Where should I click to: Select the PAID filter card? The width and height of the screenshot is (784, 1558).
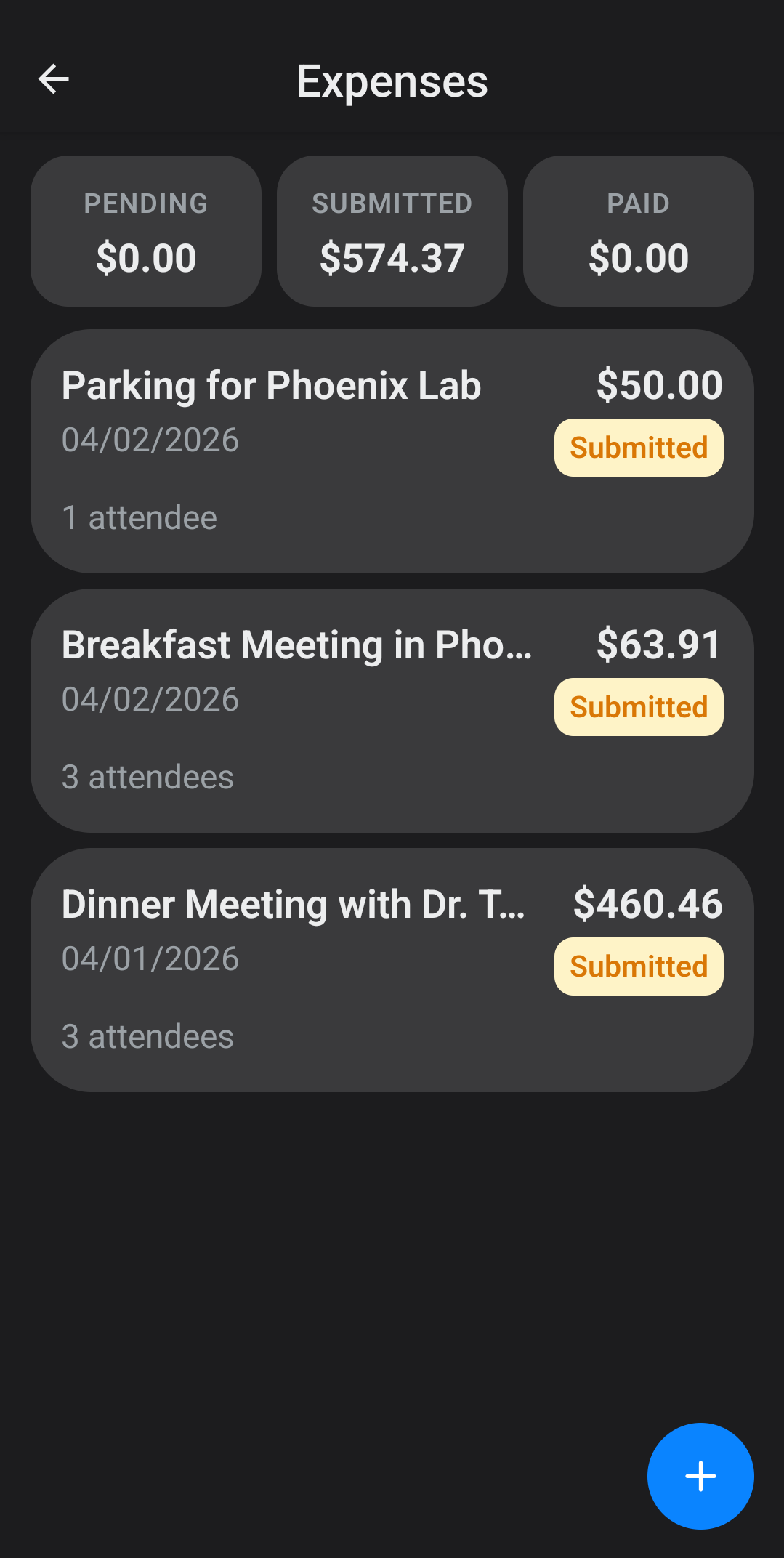[637, 231]
